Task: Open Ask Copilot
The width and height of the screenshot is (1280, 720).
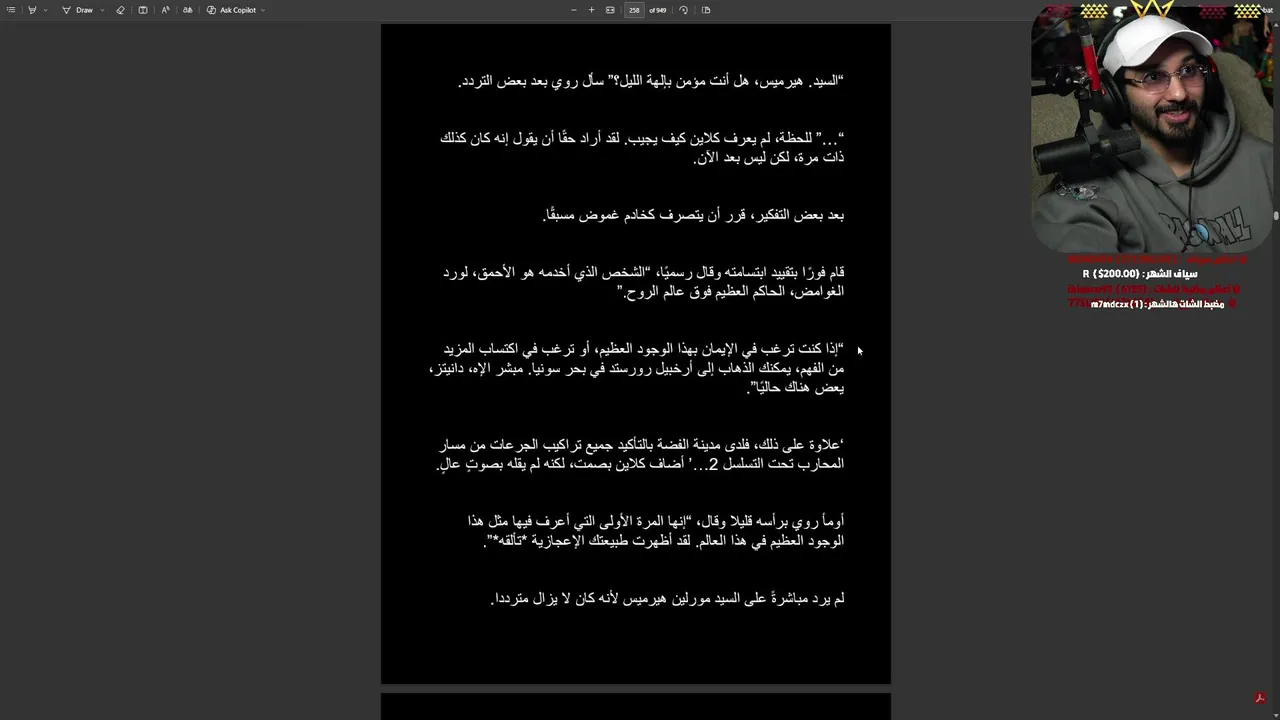Action: [232, 10]
